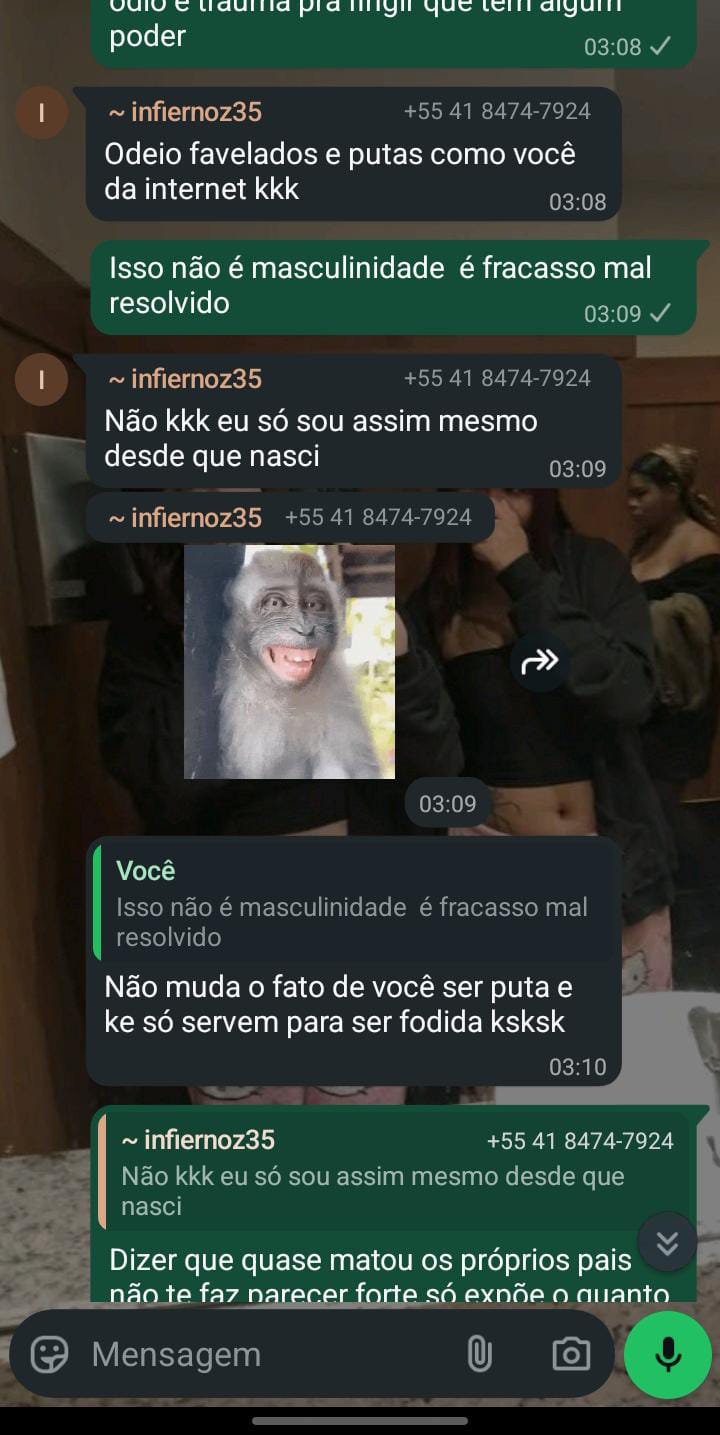Tap the green microphone to record voice
The image size is (720, 1435).
667,1355
